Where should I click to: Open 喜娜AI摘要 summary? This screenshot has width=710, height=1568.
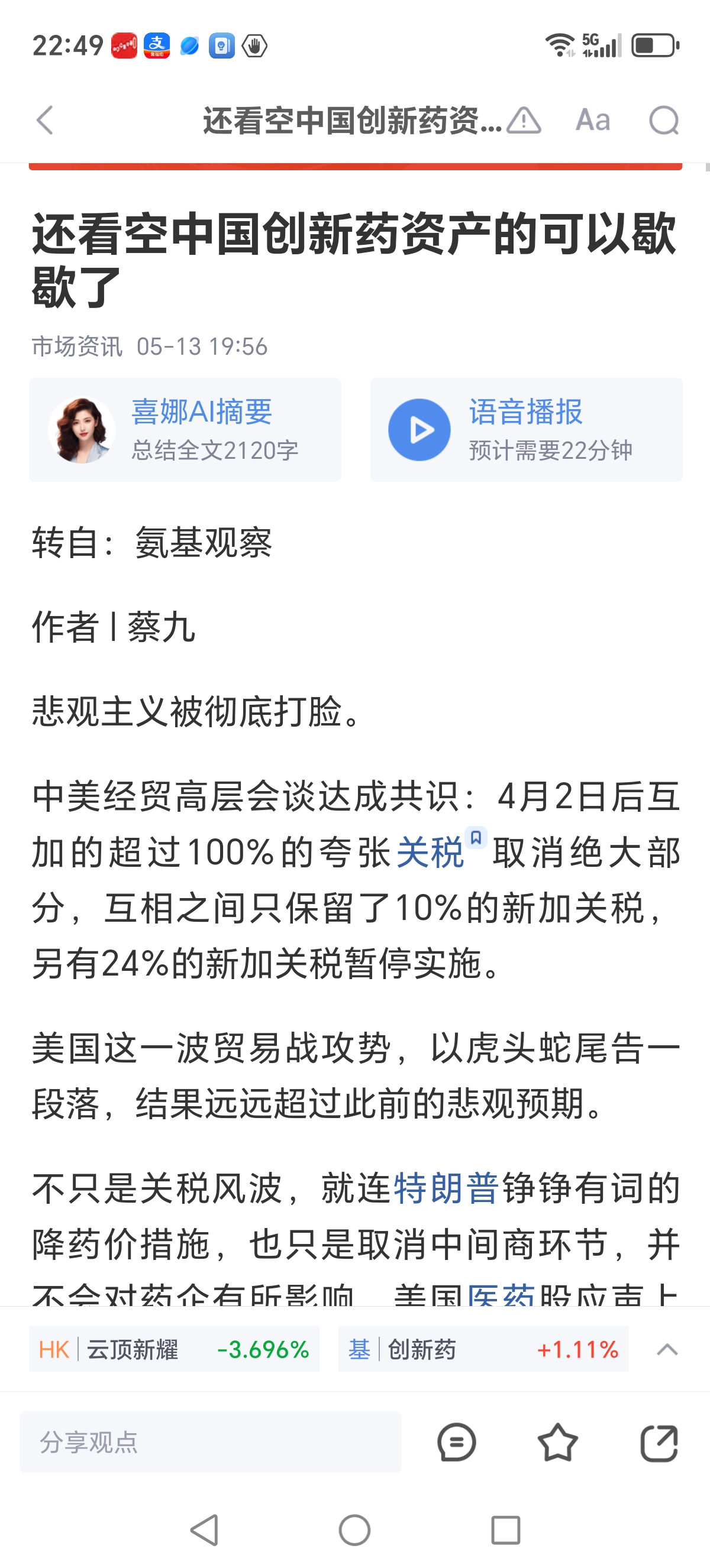pyautogui.click(x=185, y=430)
